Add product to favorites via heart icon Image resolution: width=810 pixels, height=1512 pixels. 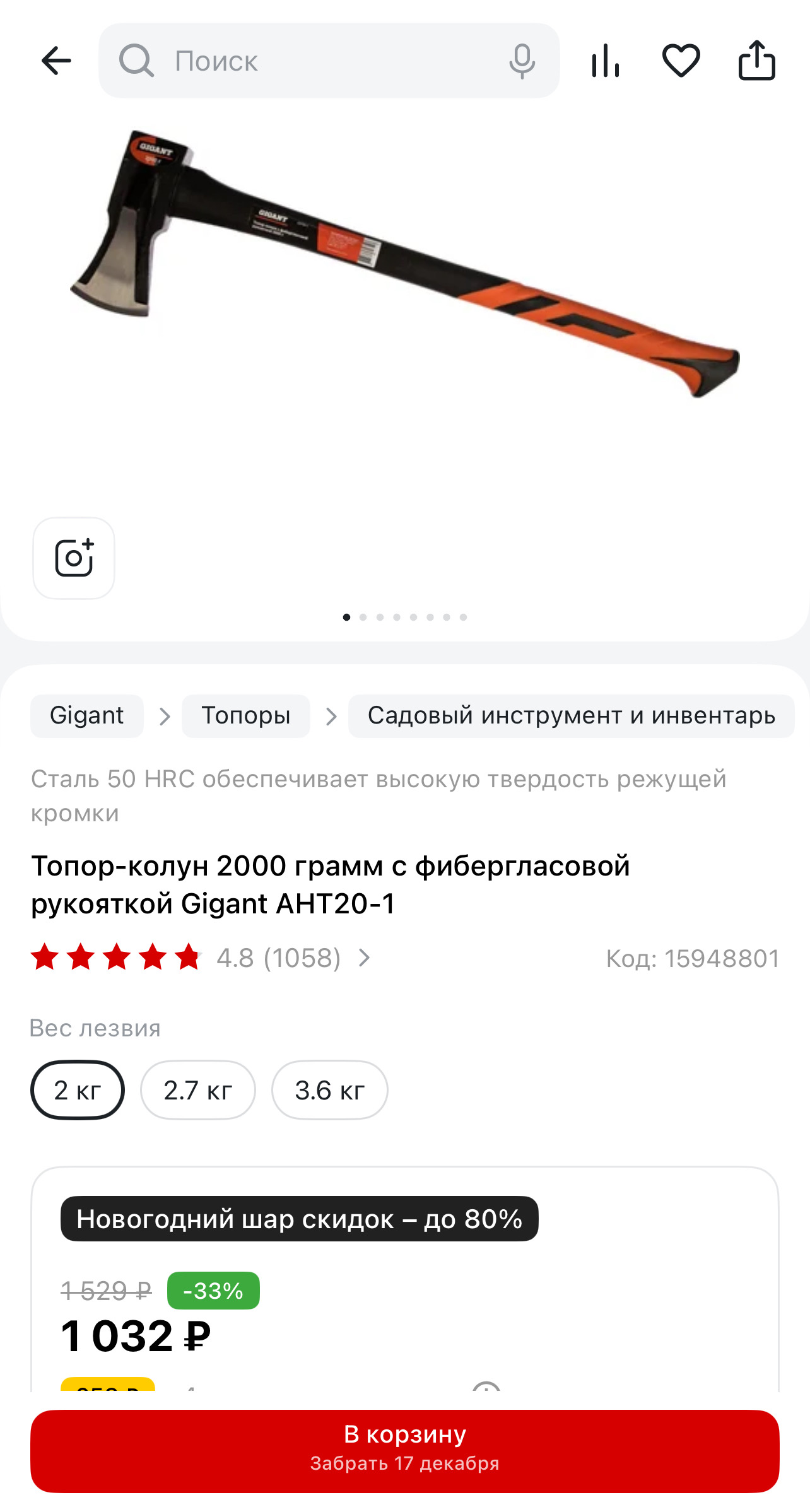pos(682,60)
